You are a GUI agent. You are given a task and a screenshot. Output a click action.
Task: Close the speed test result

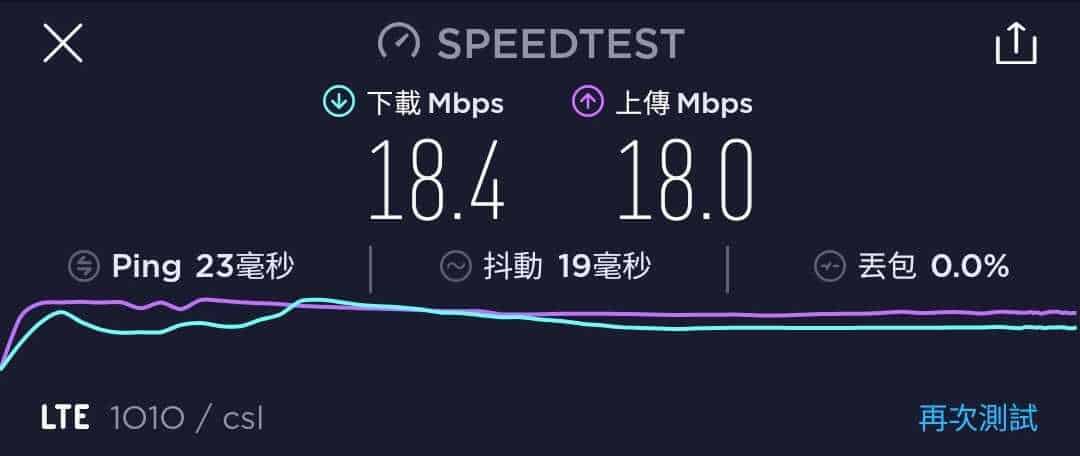[62, 44]
